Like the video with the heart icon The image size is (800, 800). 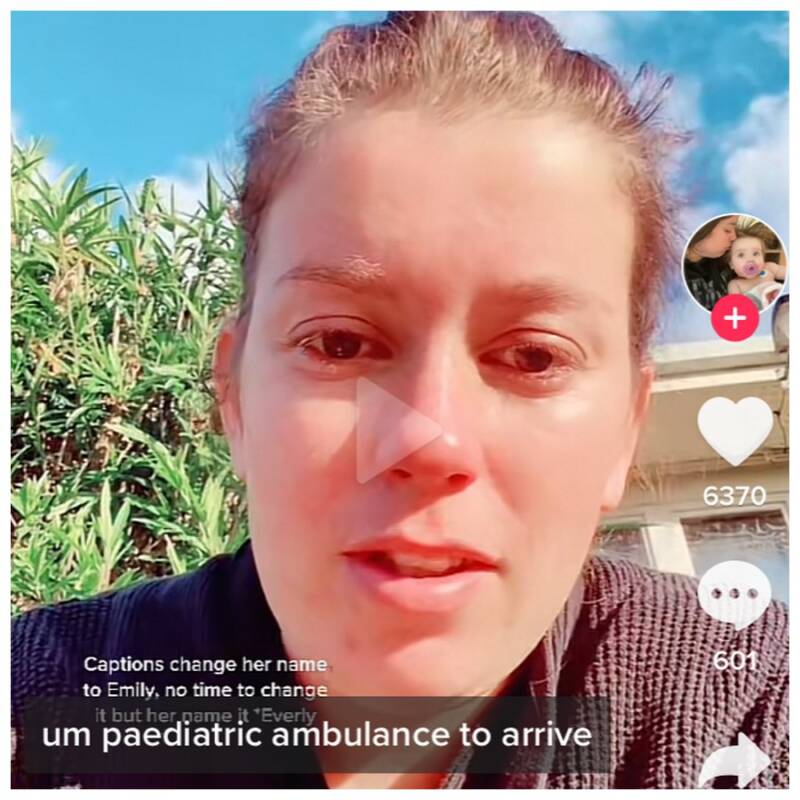(735, 430)
